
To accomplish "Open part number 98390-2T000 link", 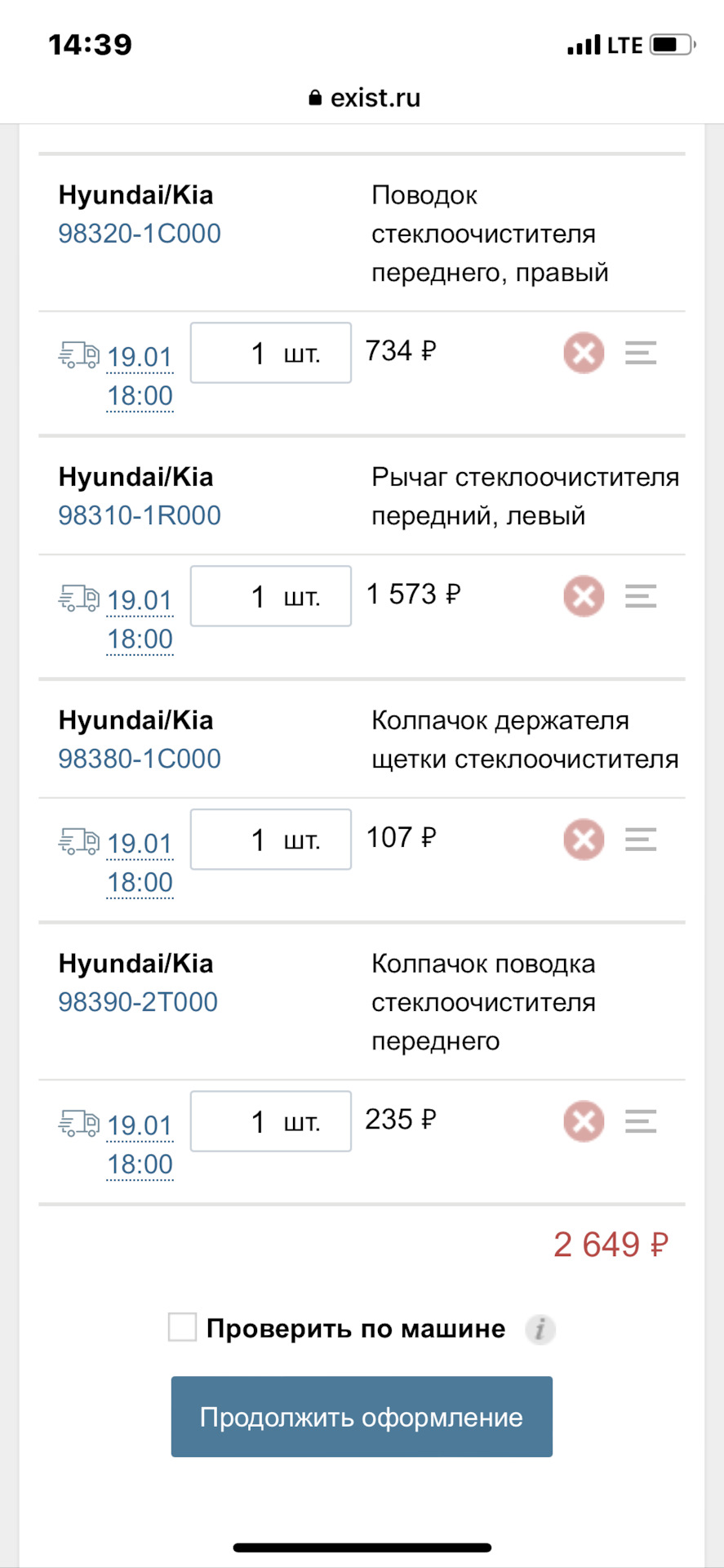I will [138, 1002].
